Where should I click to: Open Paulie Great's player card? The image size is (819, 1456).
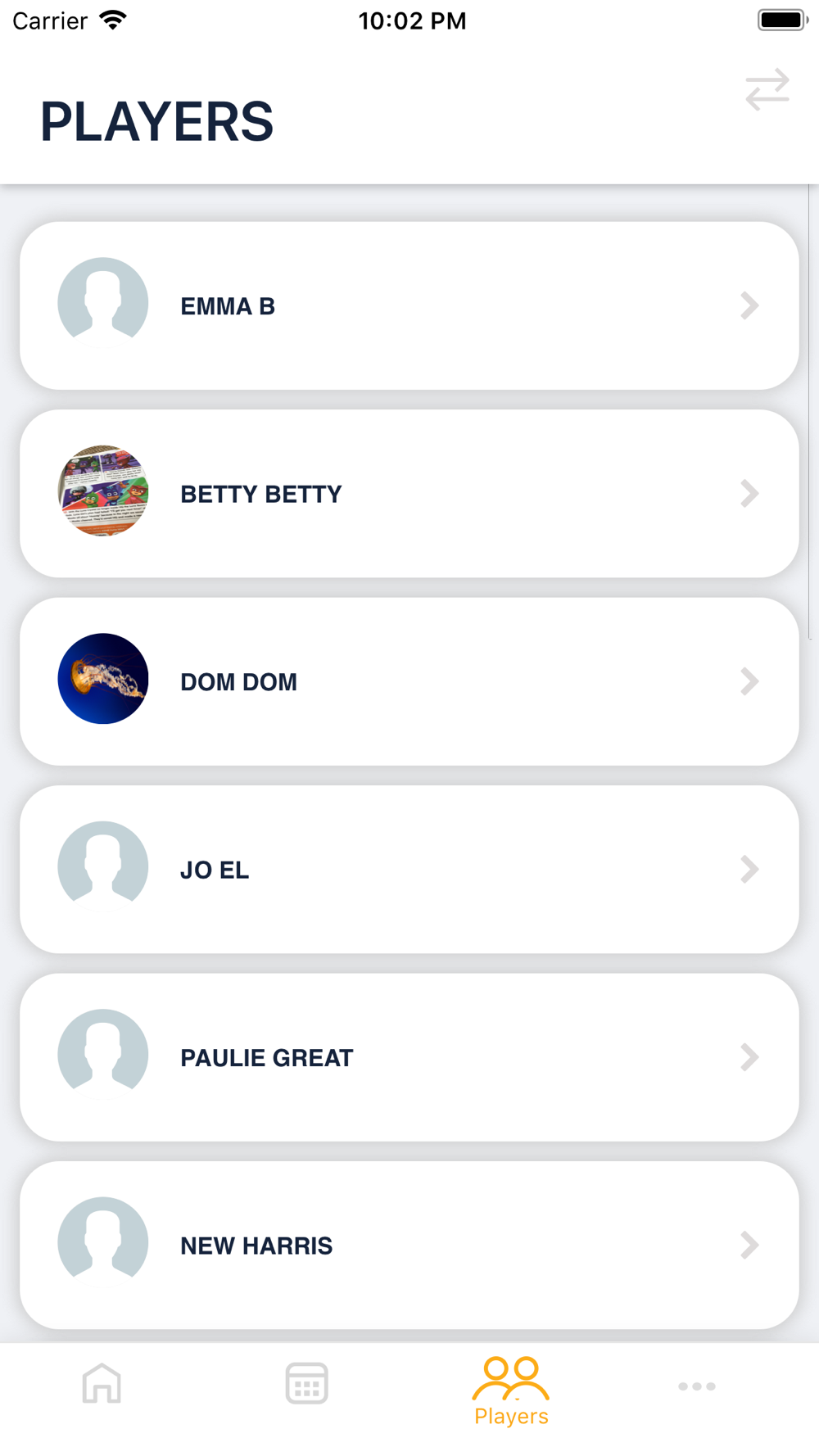tap(409, 1057)
